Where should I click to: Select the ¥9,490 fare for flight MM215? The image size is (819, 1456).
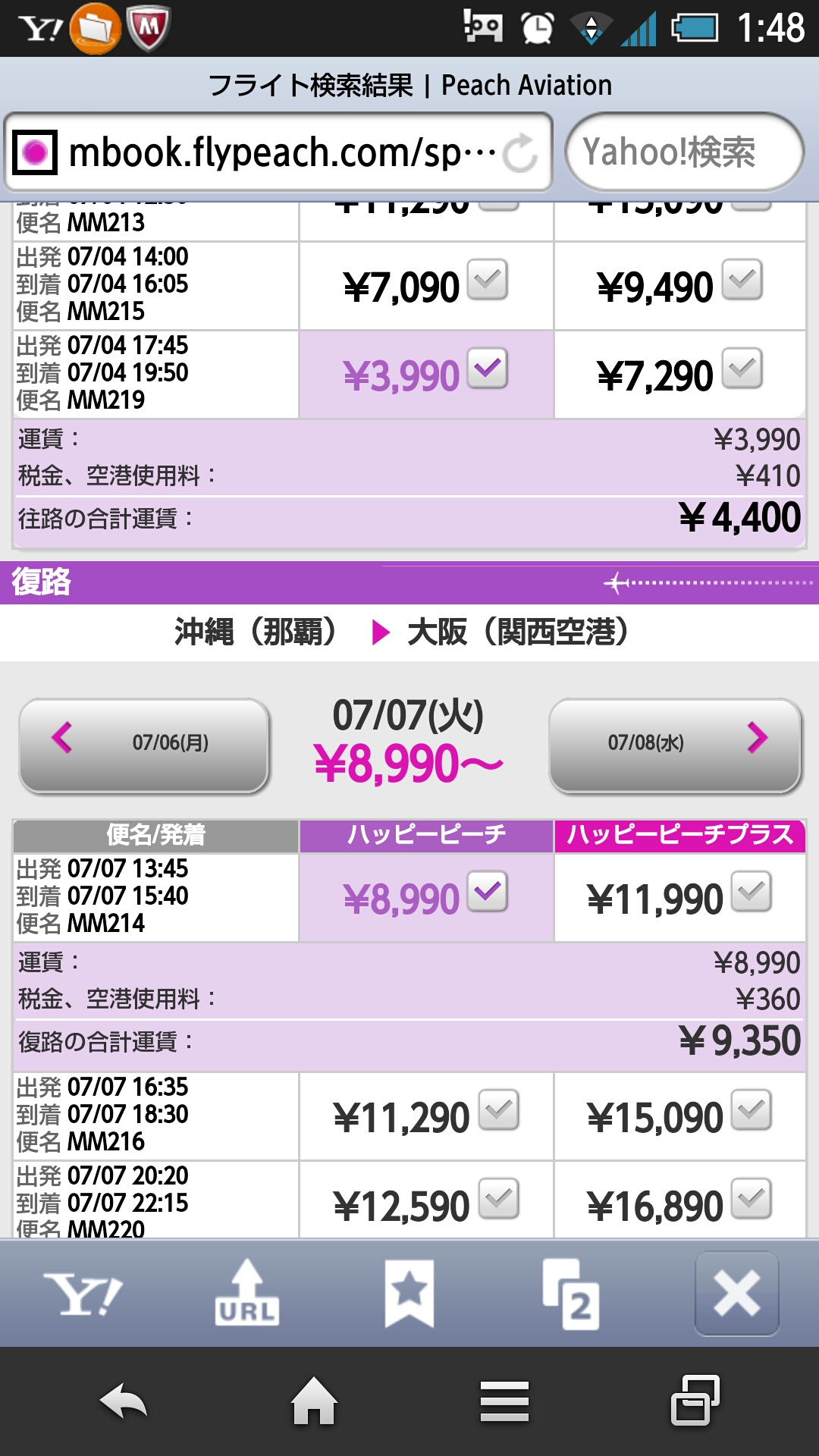coord(742,280)
